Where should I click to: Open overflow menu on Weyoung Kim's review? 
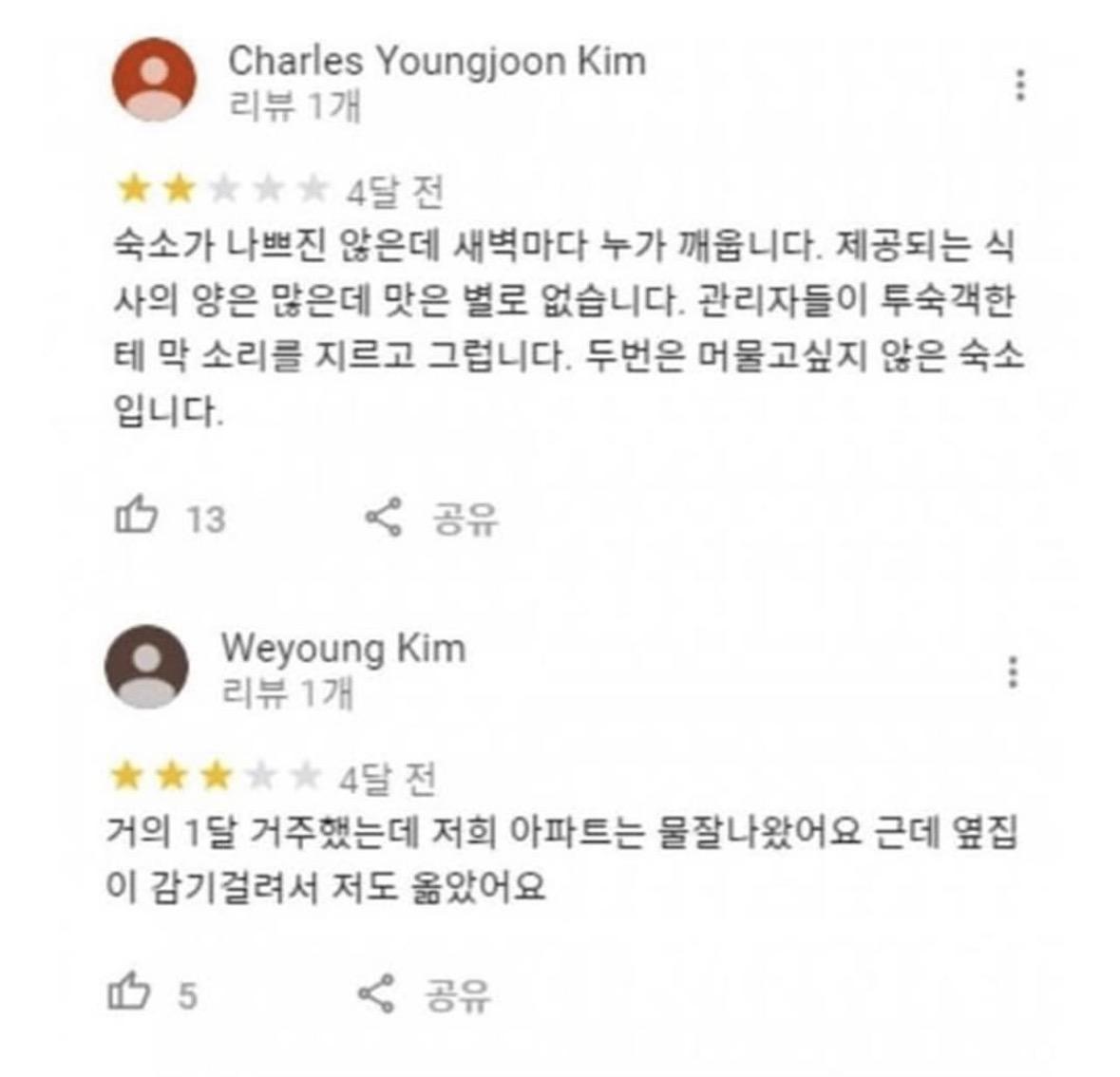tap(1014, 672)
